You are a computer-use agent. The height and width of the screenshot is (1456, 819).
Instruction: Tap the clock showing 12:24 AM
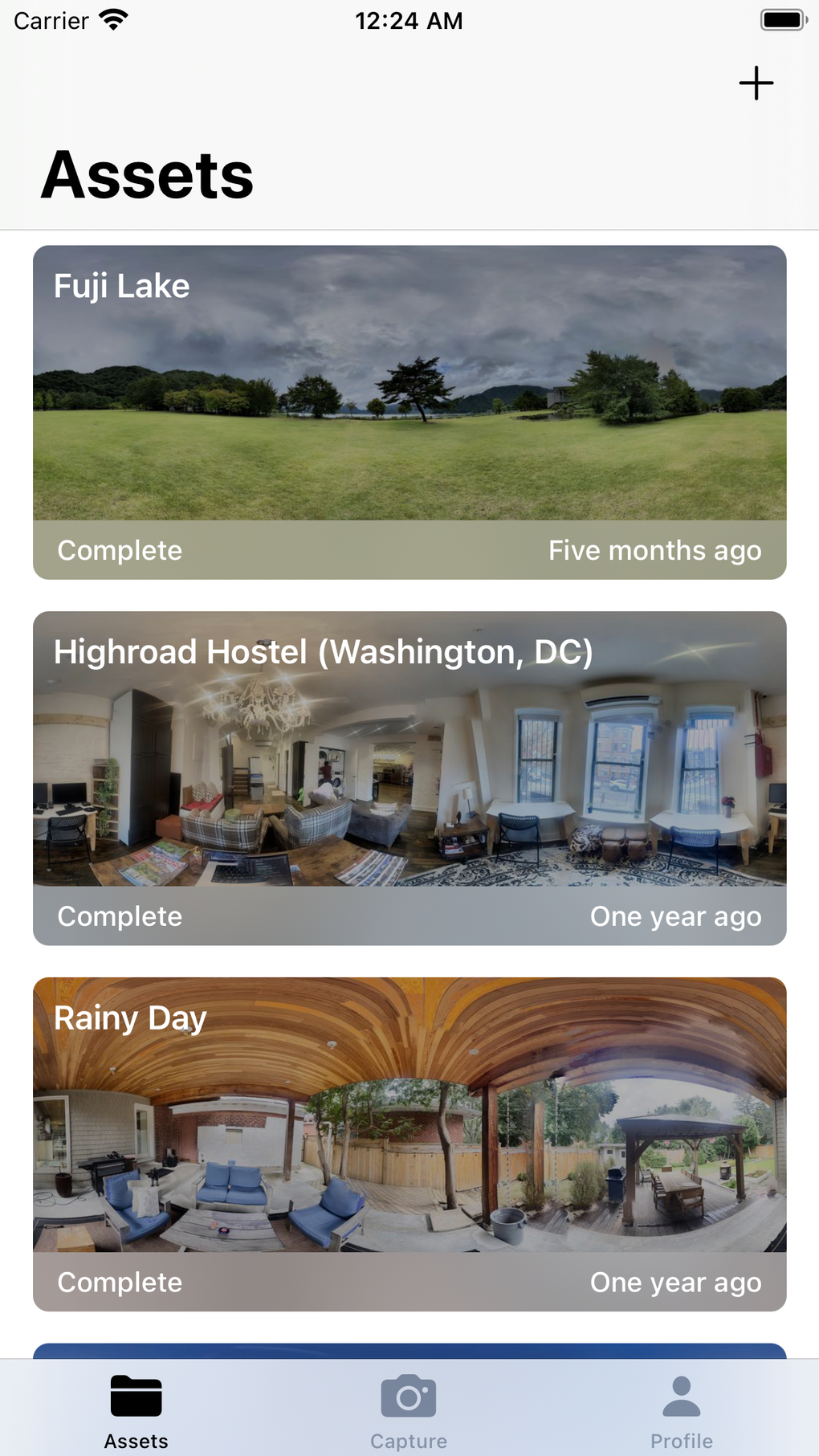point(409,21)
